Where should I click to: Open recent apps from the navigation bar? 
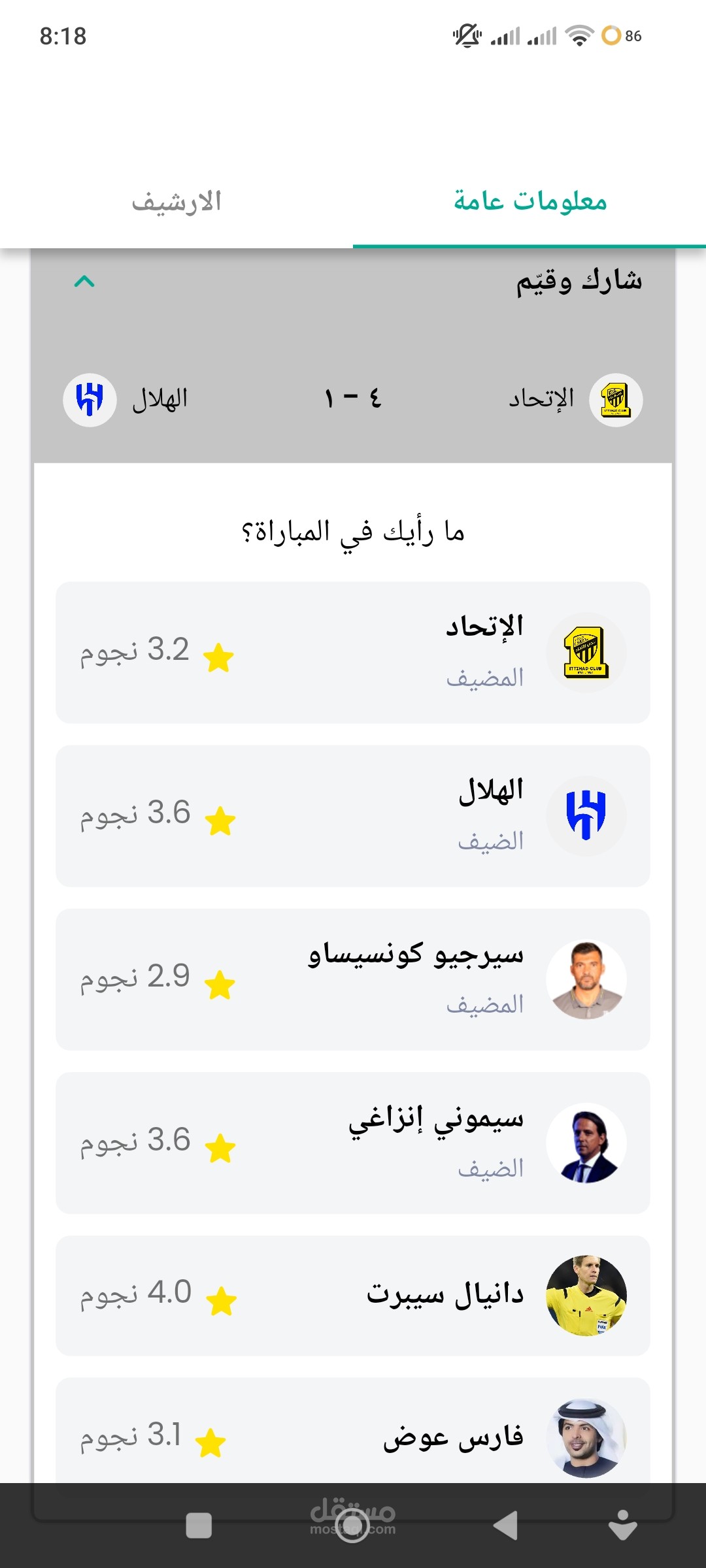[199, 1526]
